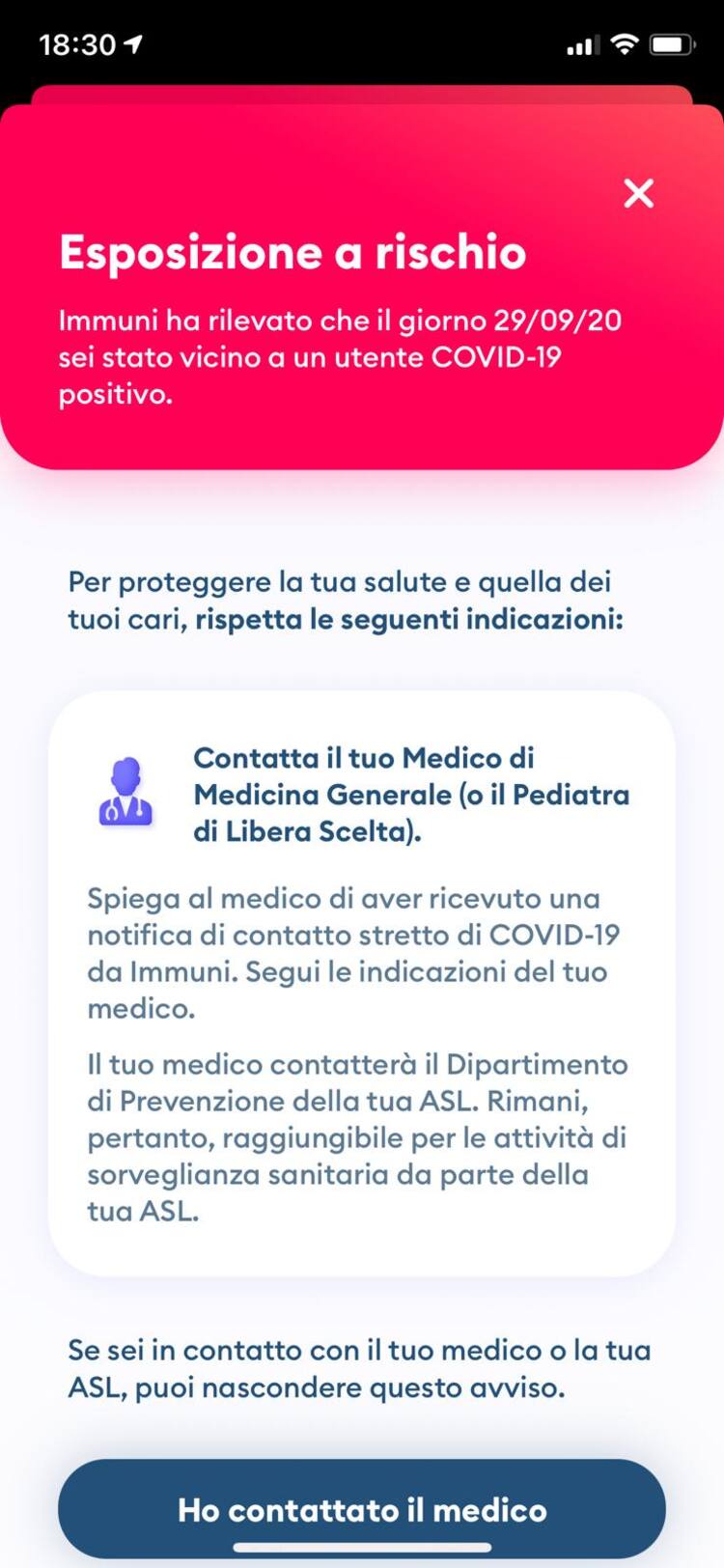Close the Esposizione a rischio alert
The image size is (724, 1568).
(638, 193)
